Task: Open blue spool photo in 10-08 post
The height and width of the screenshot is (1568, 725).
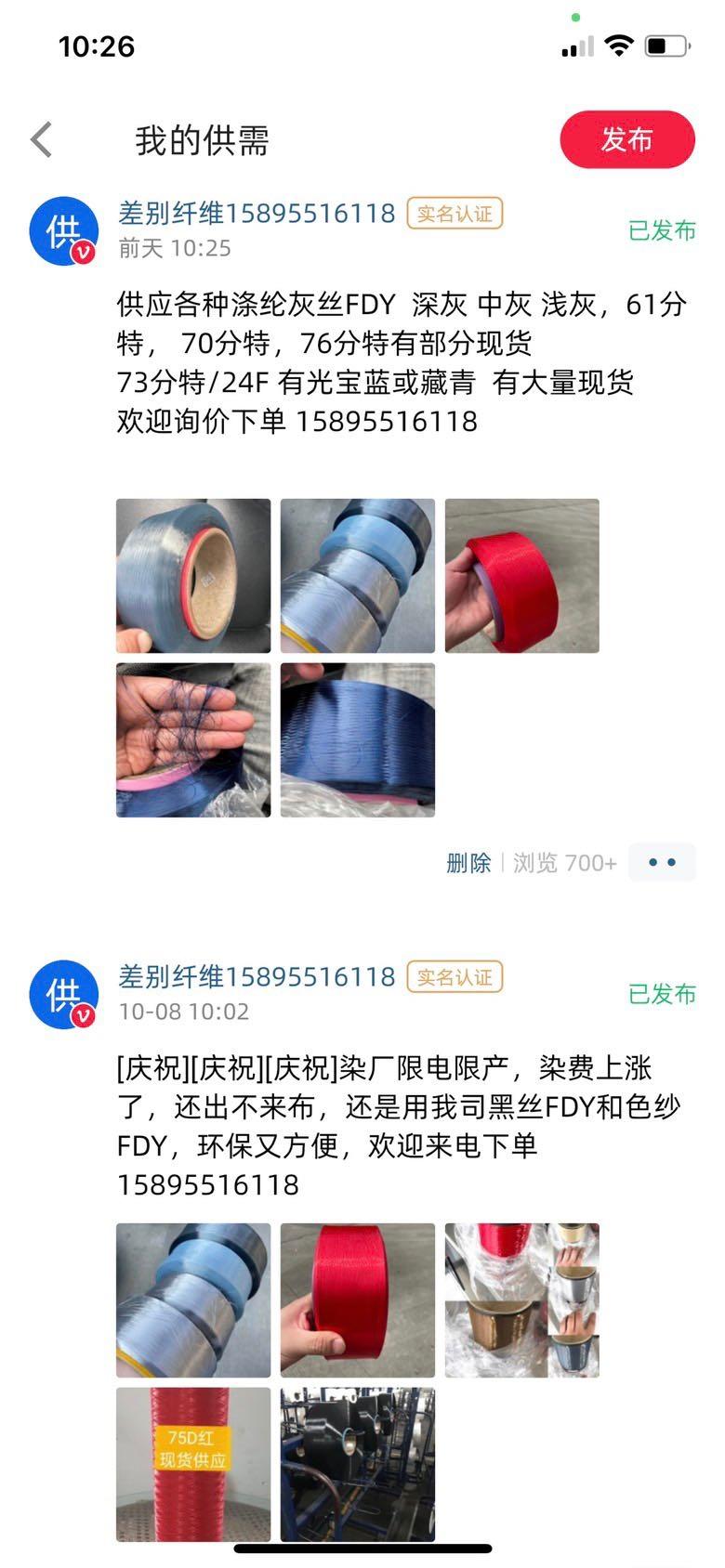Action: click(193, 1300)
